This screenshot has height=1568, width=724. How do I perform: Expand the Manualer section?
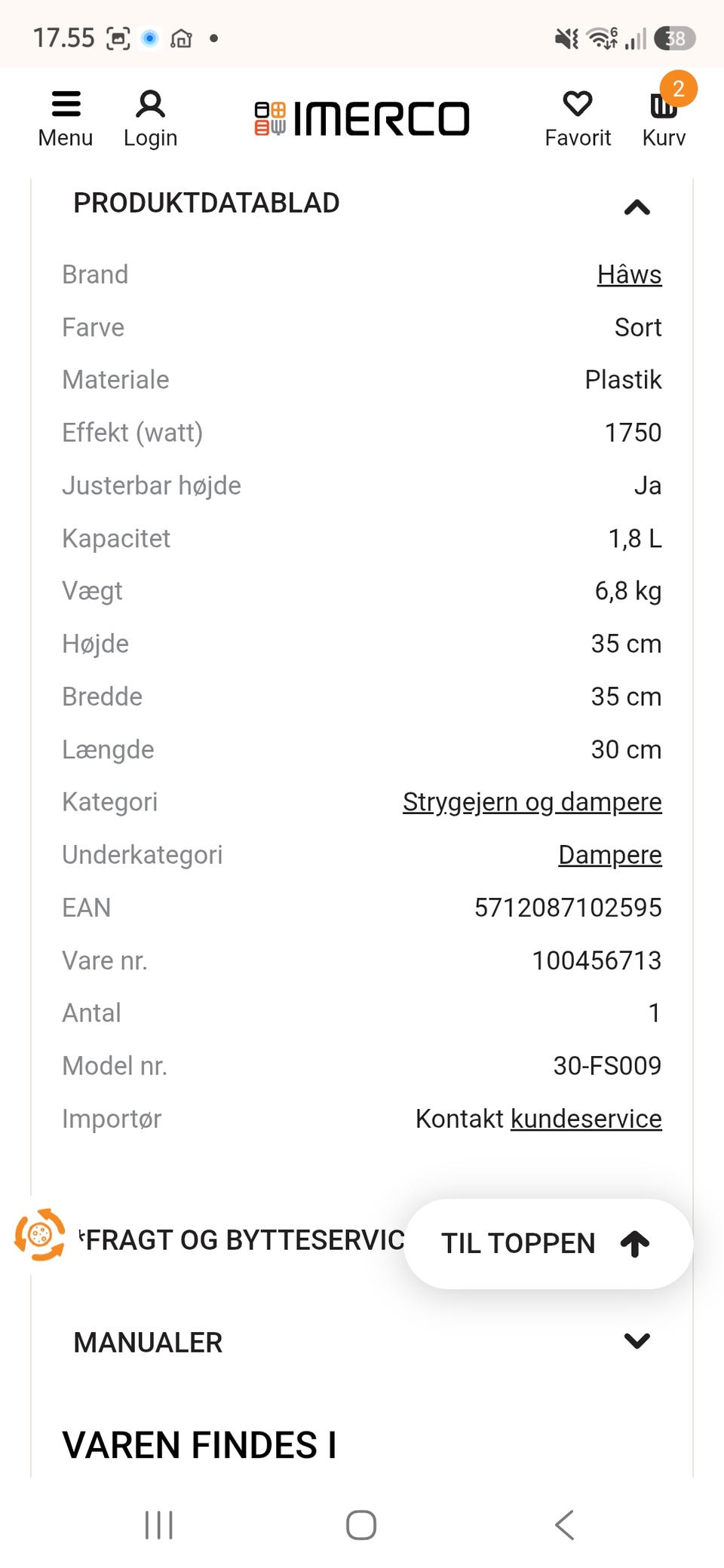(362, 1342)
